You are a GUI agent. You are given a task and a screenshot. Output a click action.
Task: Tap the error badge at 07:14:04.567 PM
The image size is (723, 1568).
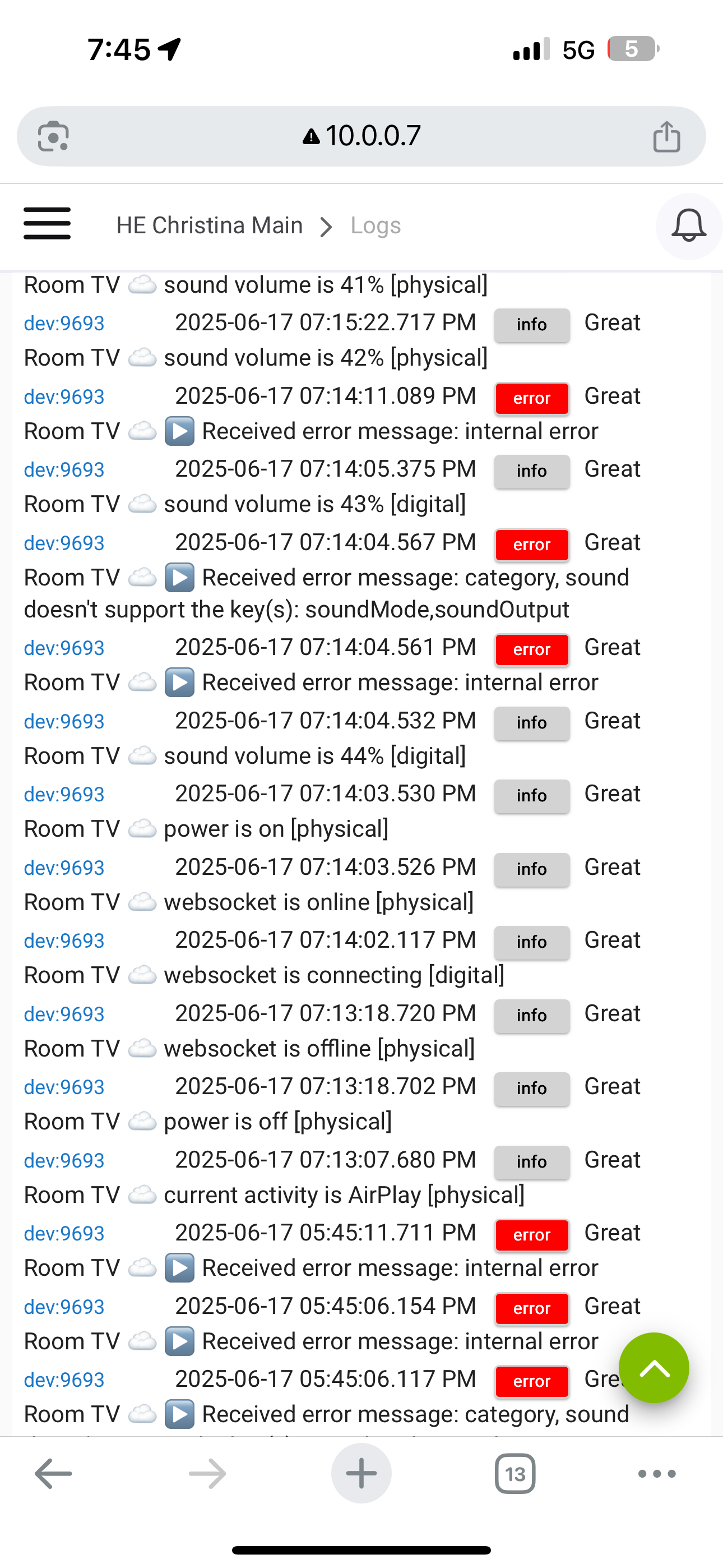pos(532,544)
